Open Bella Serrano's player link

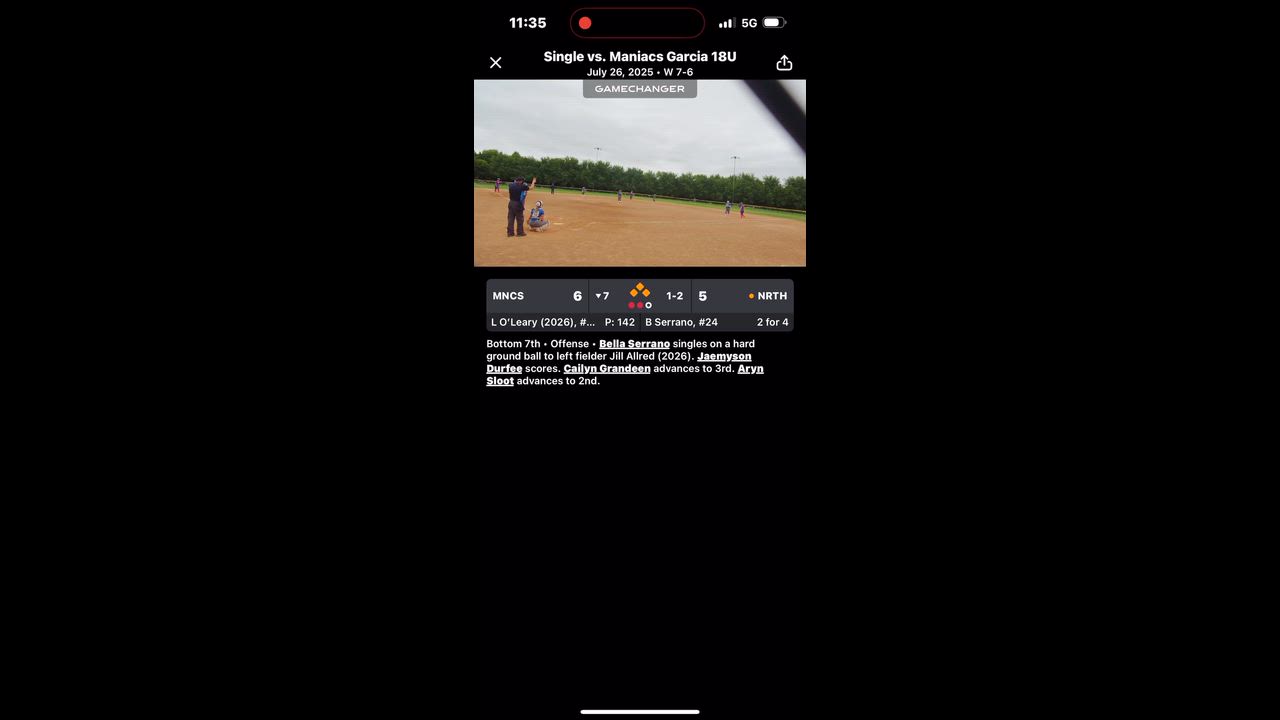point(634,344)
